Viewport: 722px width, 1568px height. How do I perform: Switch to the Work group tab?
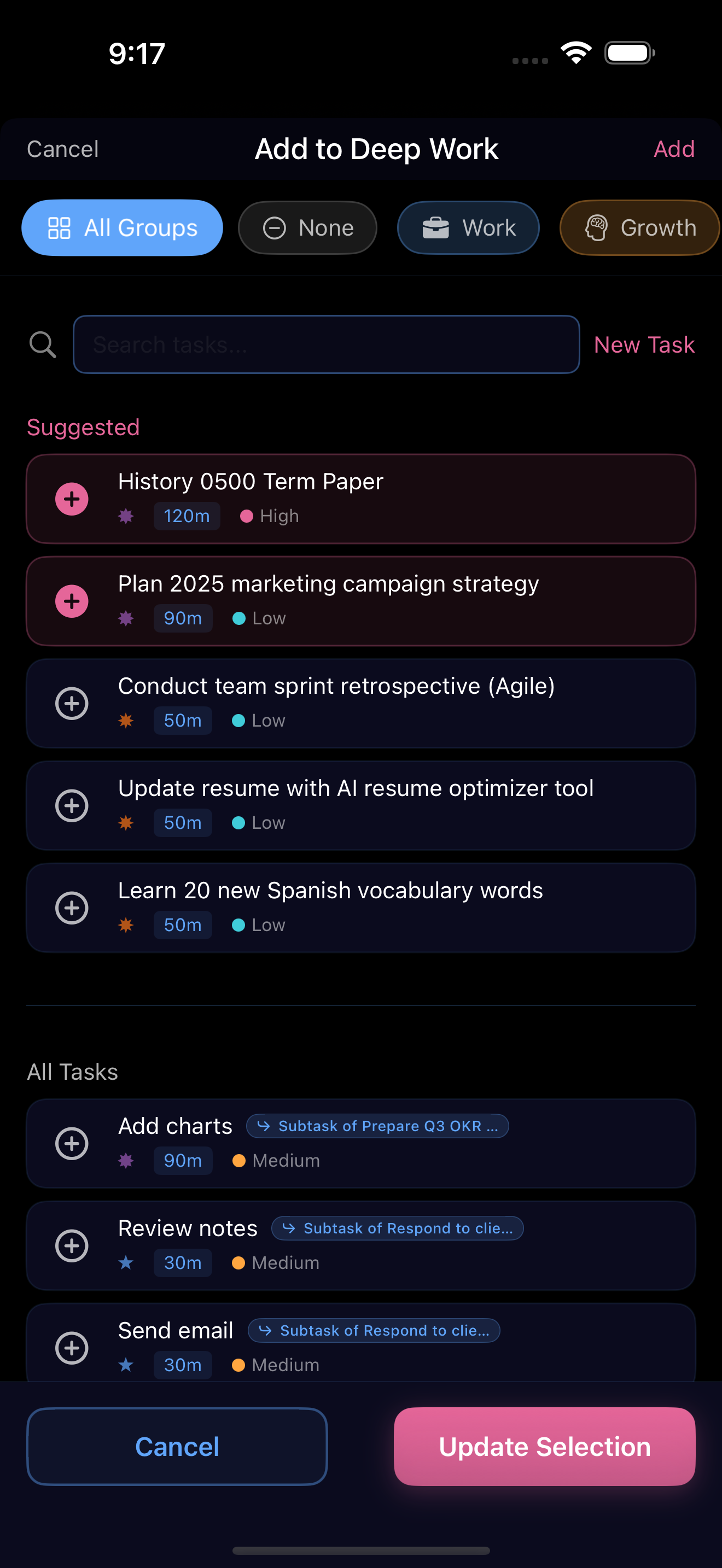point(468,227)
